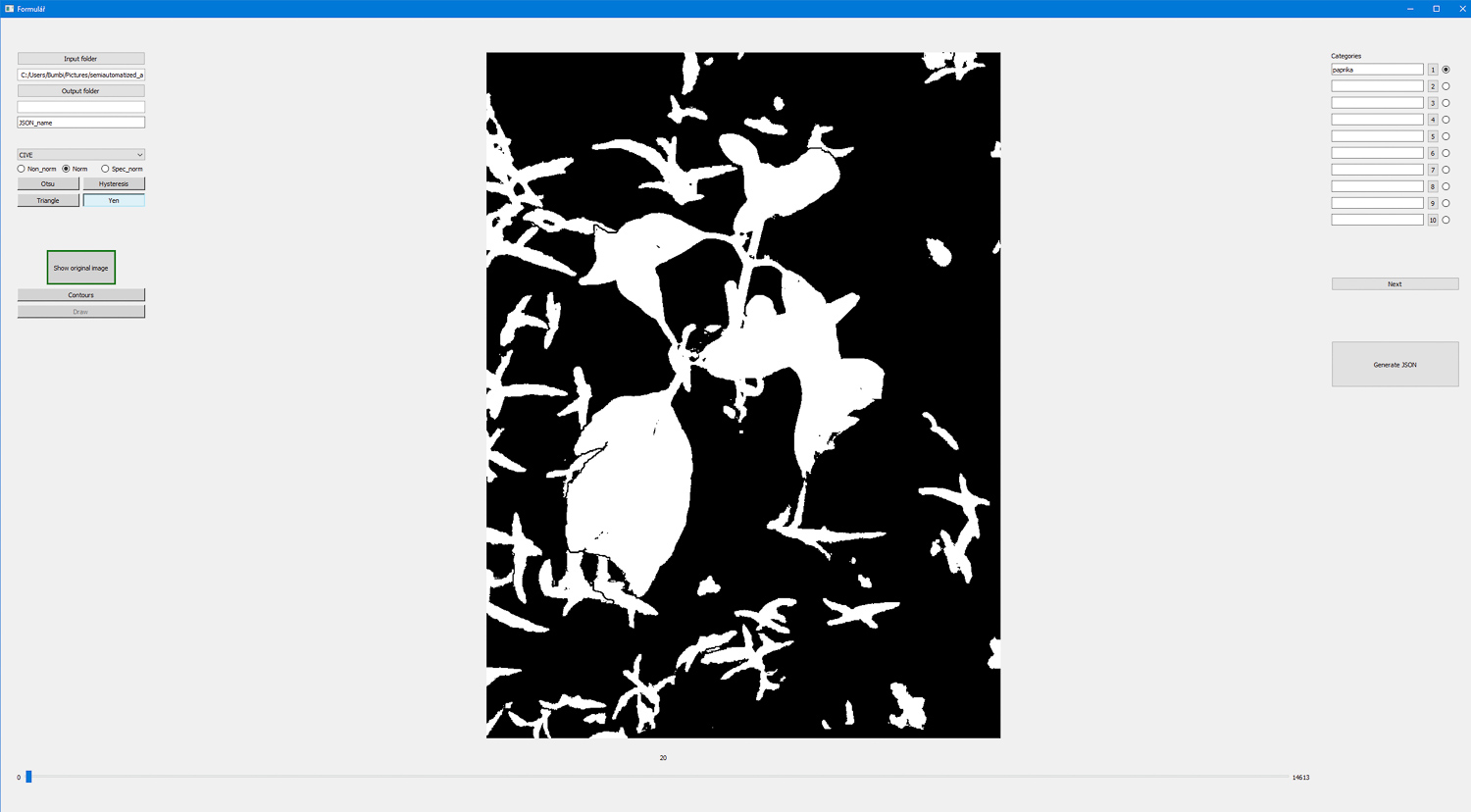Apply the Yen threshold
Viewport: 1471px width, 812px height.
(114, 200)
